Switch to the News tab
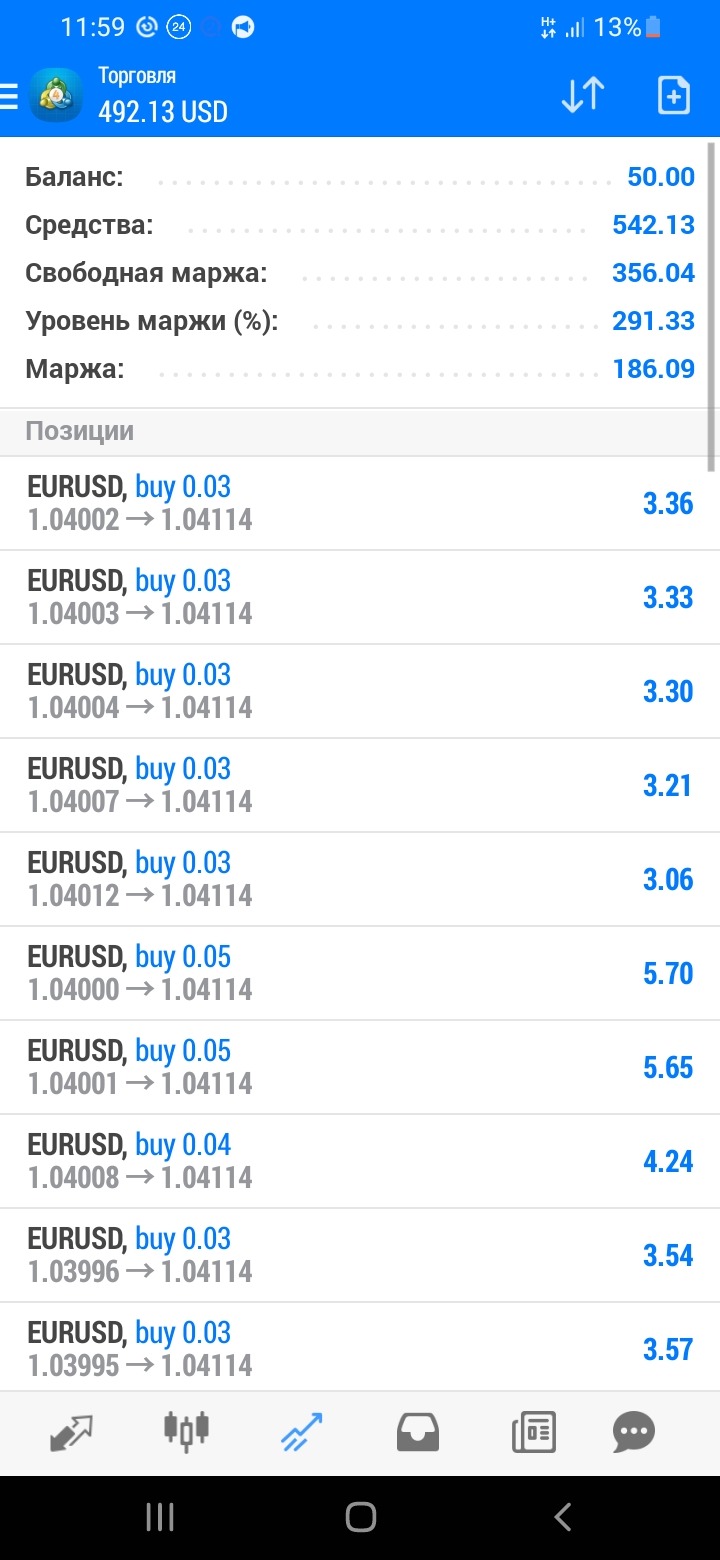The height and width of the screenshot is (1560, 720). click(534, 1432)
